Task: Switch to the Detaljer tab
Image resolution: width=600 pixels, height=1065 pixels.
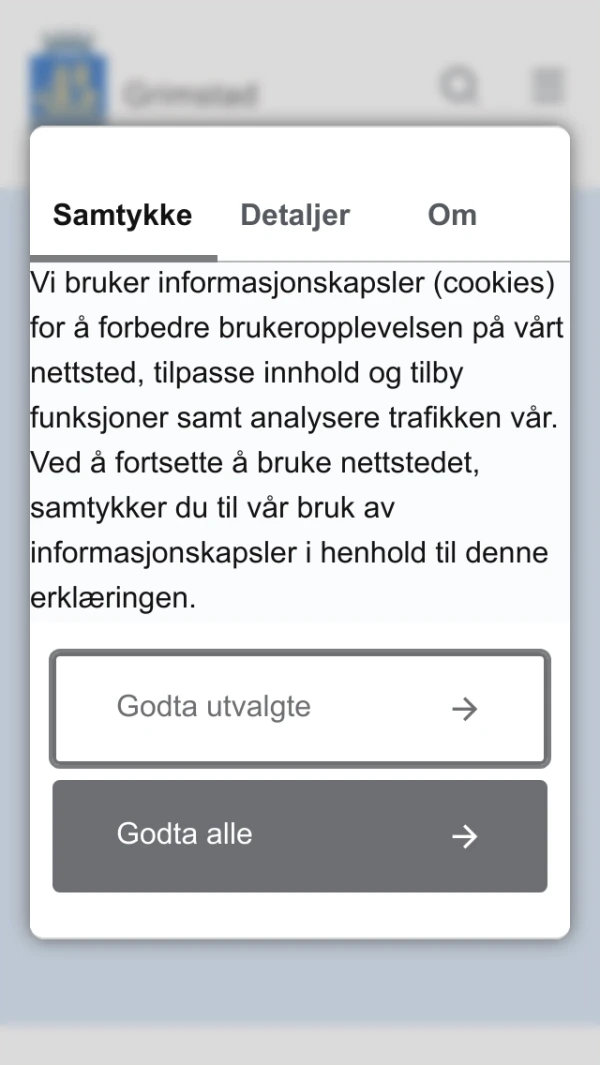Action: tap(295, 215)
